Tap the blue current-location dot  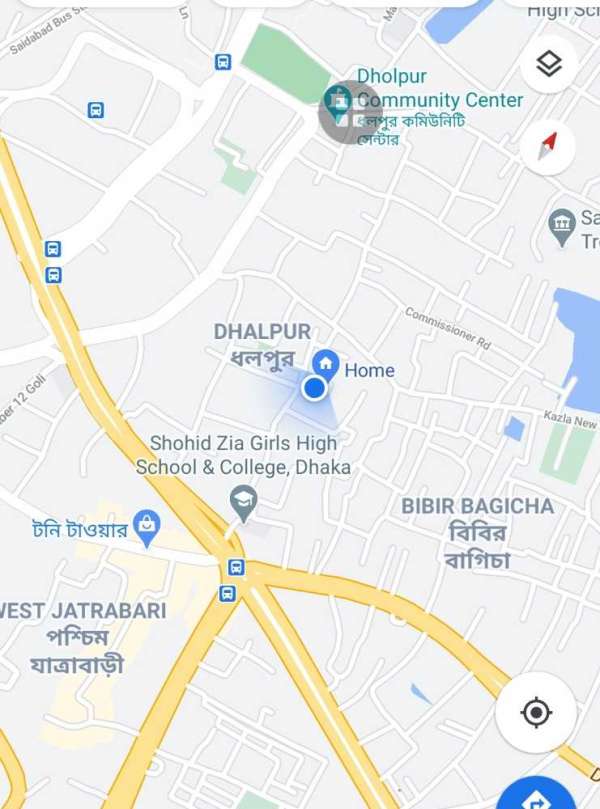pos(315,388)
